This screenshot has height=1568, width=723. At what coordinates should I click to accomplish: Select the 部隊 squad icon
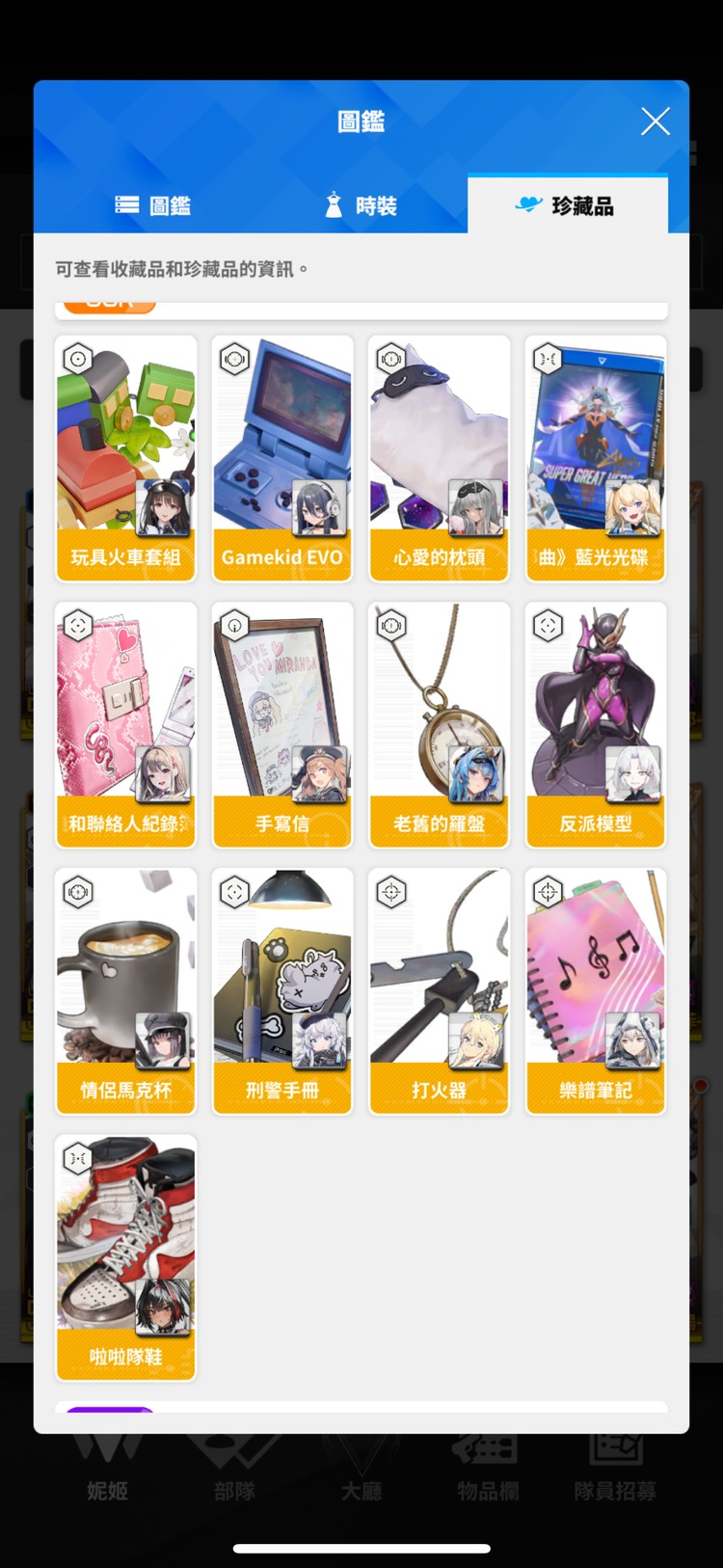(234, 1466)
